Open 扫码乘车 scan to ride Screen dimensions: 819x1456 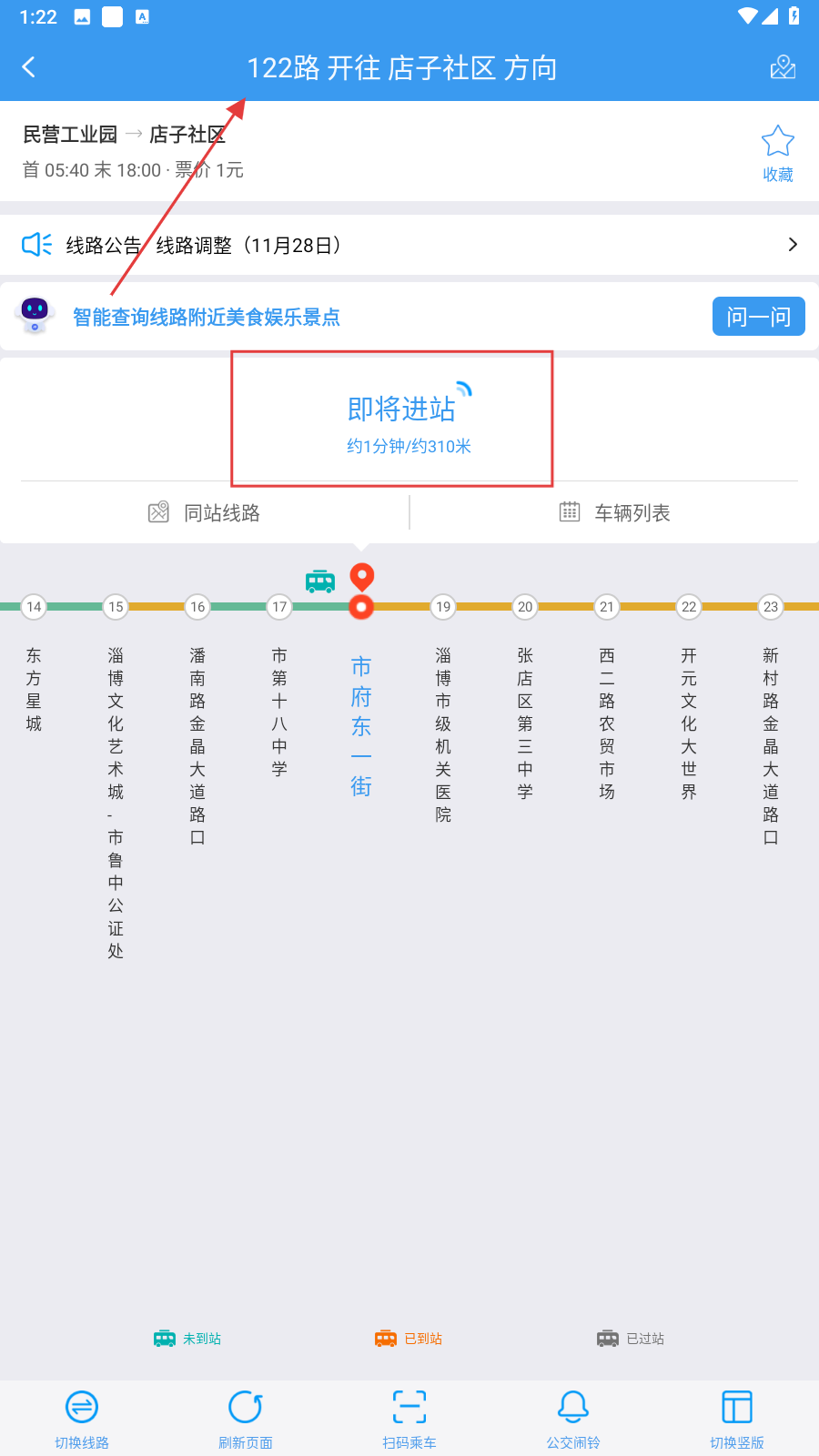409,1419
